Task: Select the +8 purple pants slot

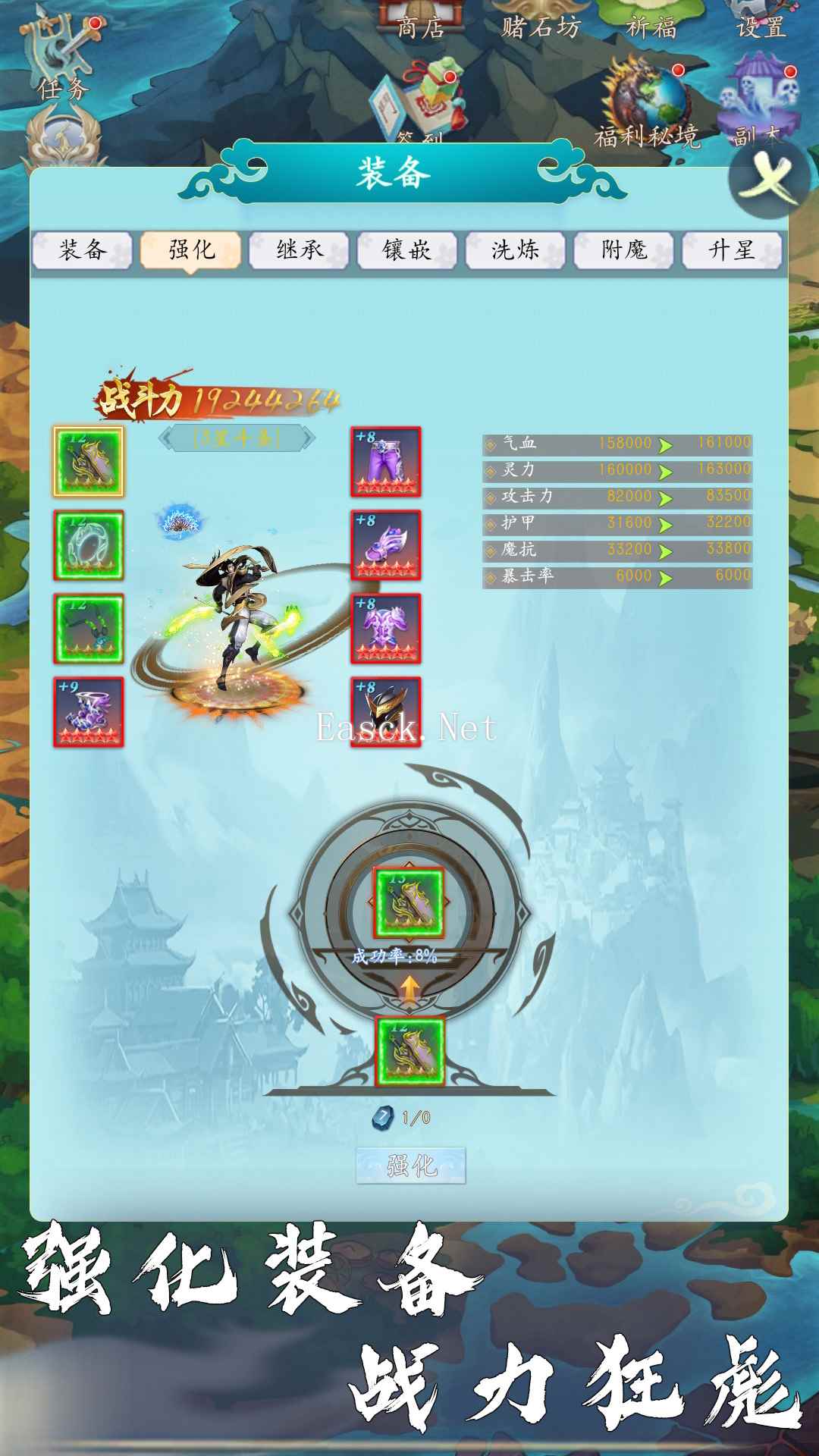Action: [386, 462]
